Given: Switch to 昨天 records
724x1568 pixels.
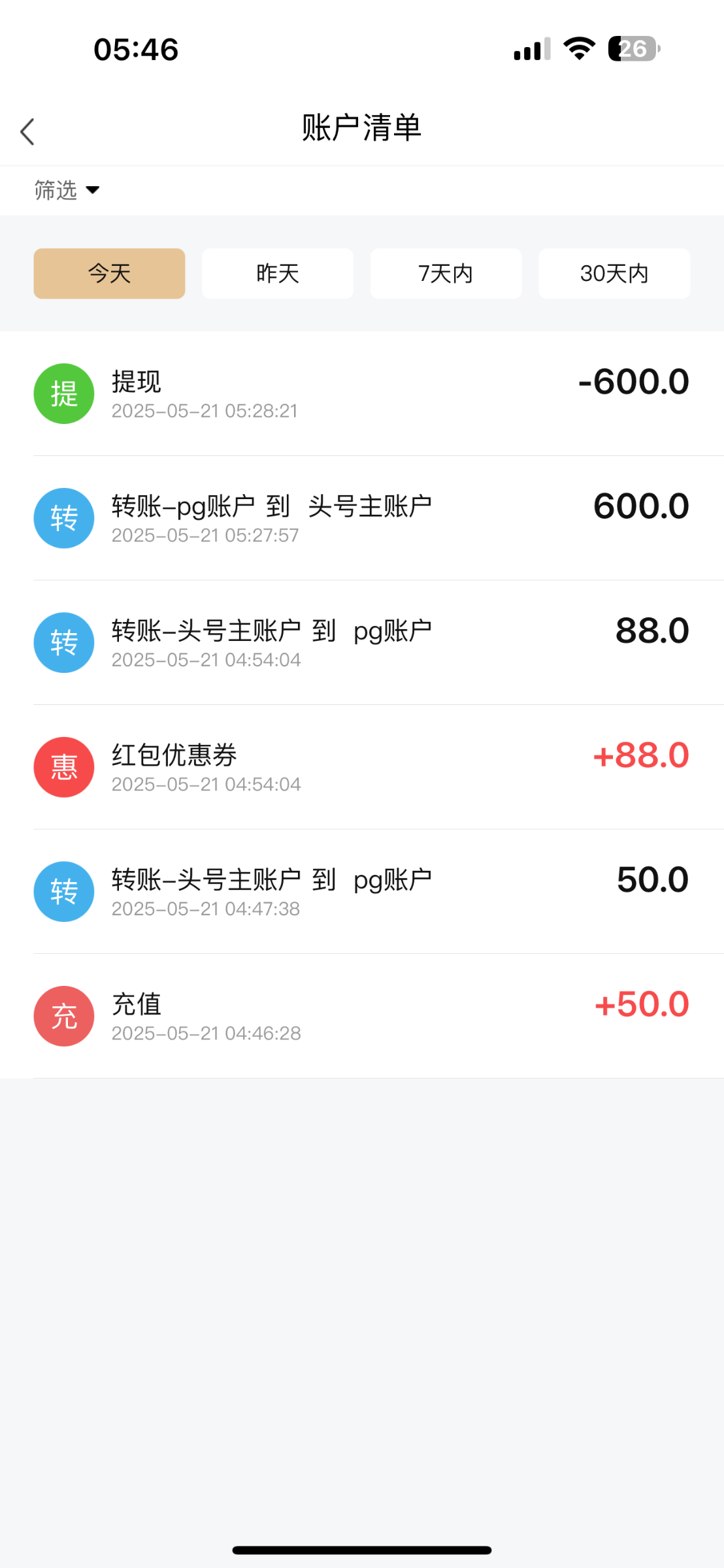Looking at the screenshot, I should click(278, 273).
